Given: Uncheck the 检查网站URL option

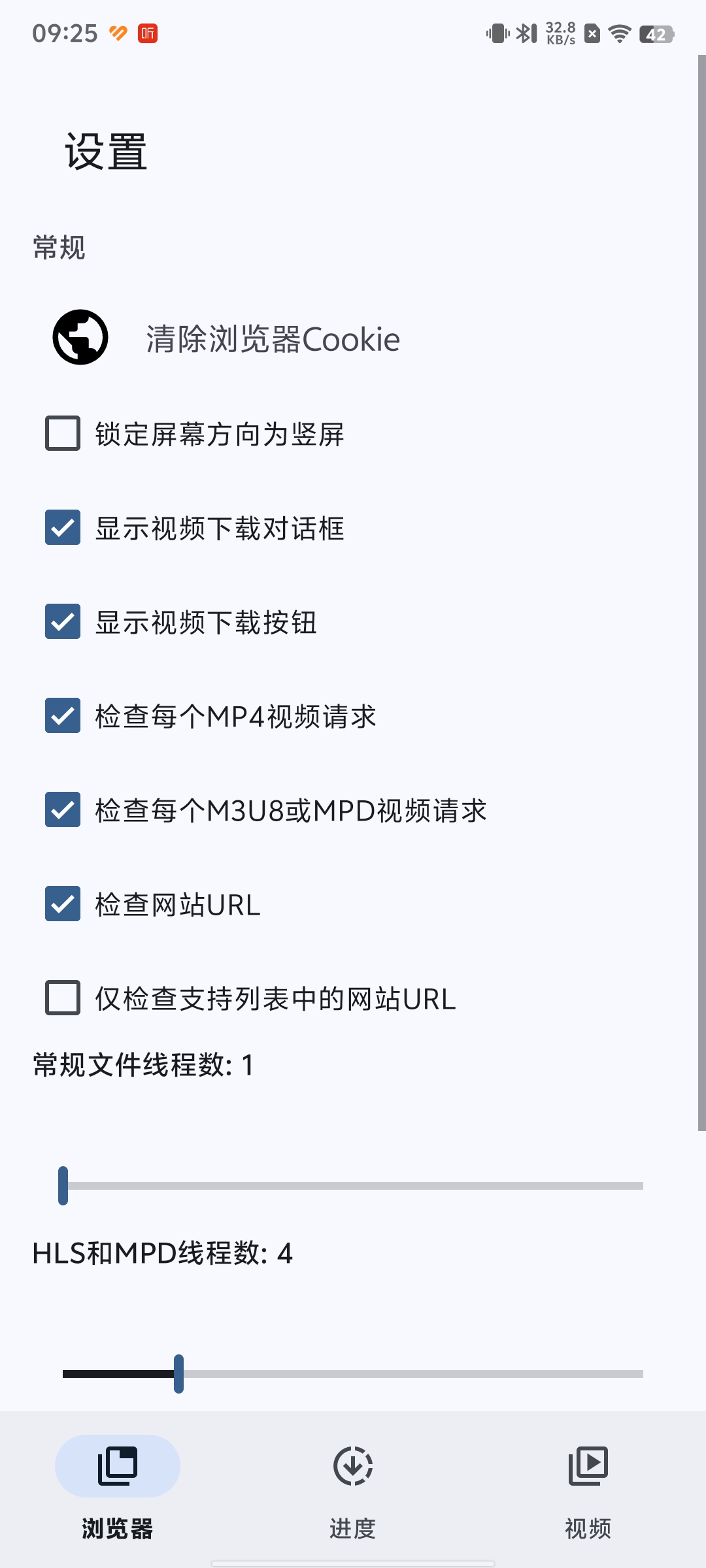Looking at the screenshot, I should (63, 904).
